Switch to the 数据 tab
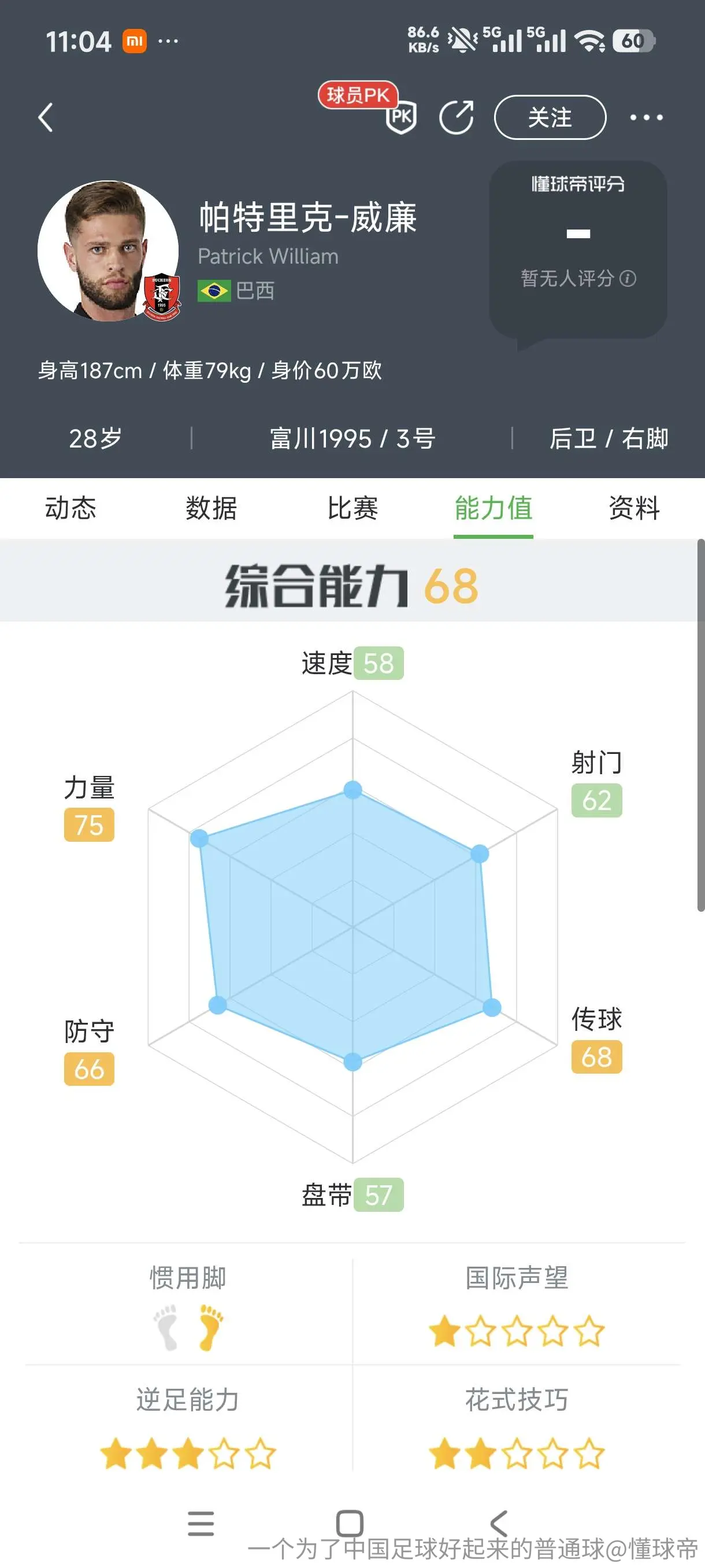 pyautogui.click(x=211, y=508)
